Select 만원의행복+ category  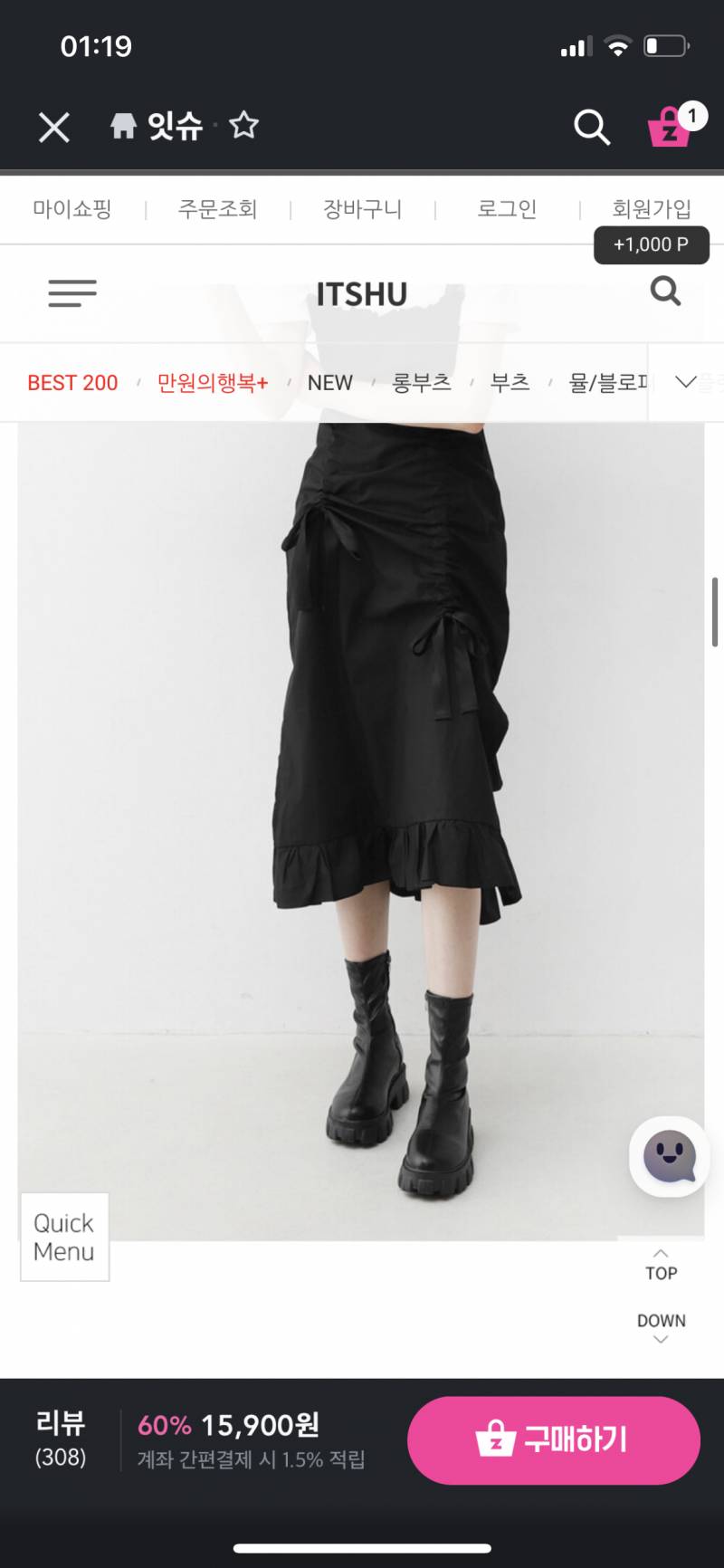coord(213,383)
